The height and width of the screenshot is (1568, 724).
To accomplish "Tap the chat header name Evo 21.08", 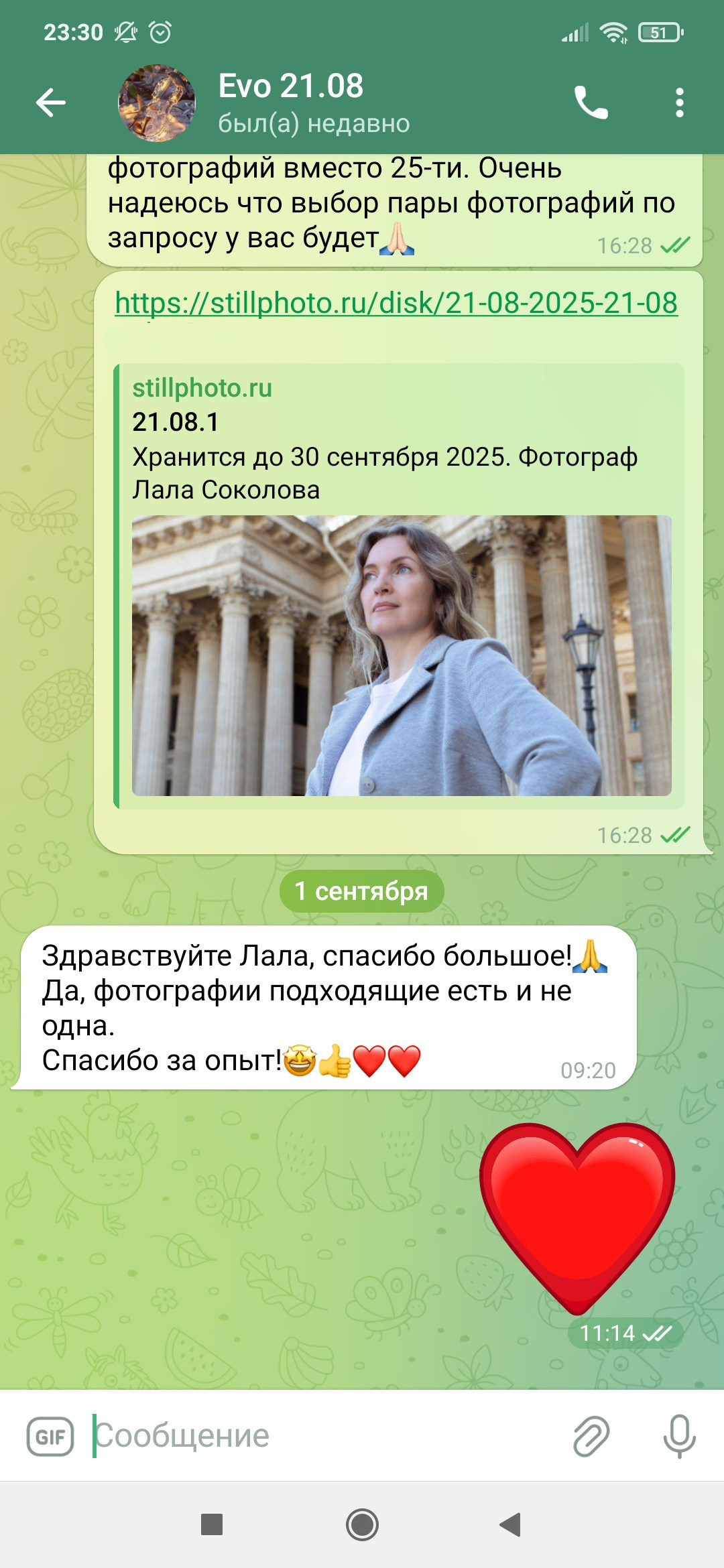I will click(291, 86).
